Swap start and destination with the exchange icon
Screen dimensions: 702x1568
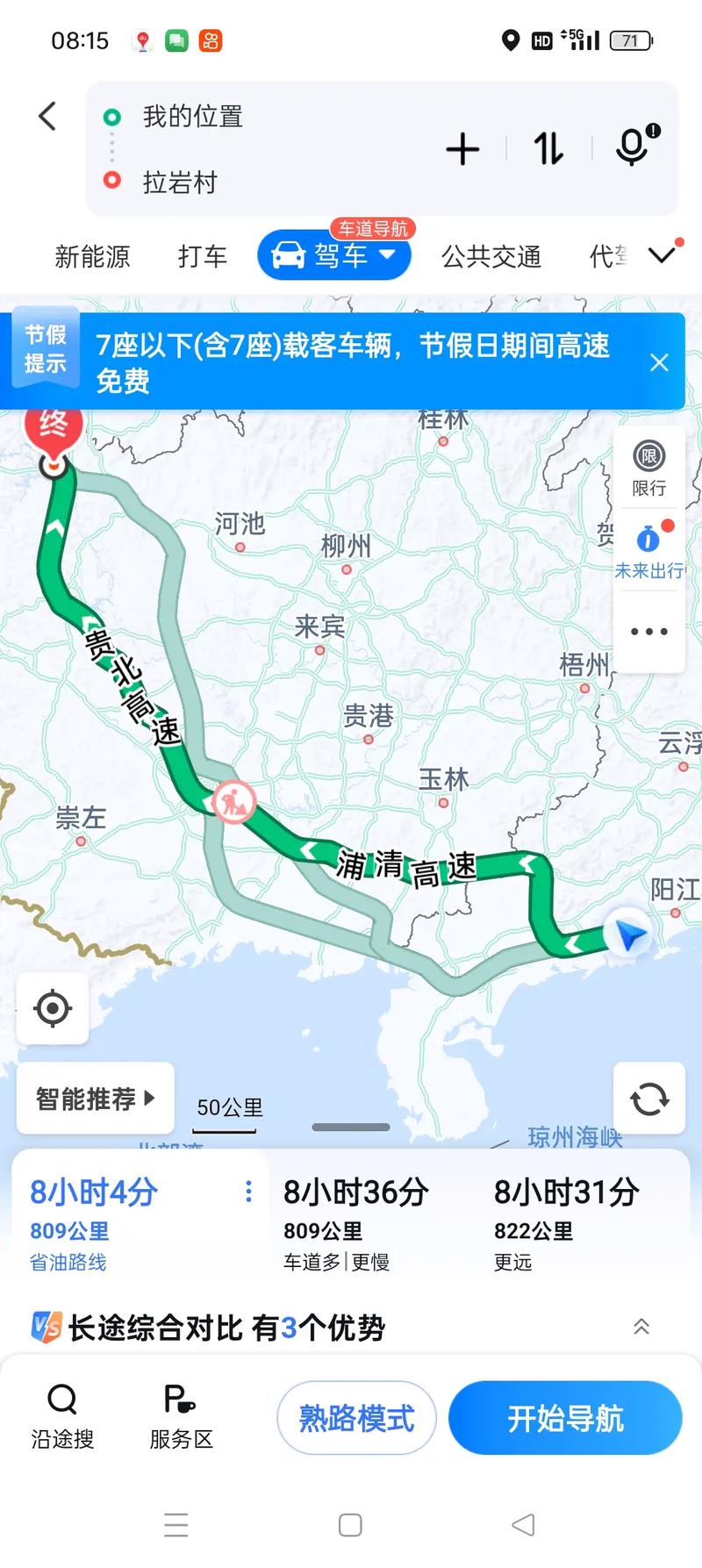(x=546, y=149)
